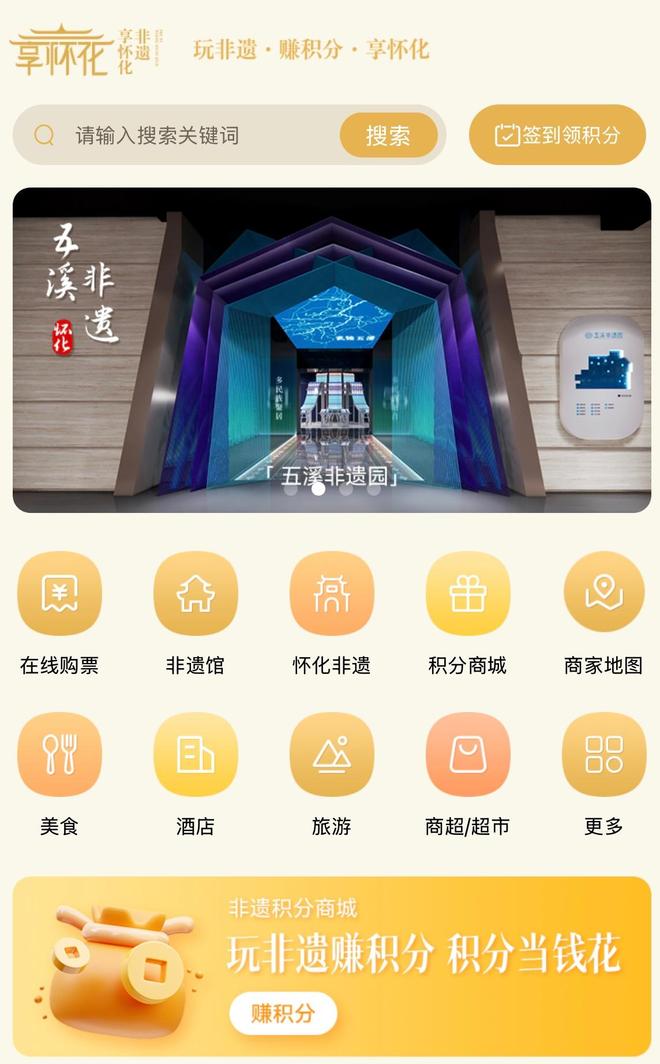This screenshot has width=660, height=1064.
Task: Open the 五溪非遗园 banner
Action: click(331, 350)
